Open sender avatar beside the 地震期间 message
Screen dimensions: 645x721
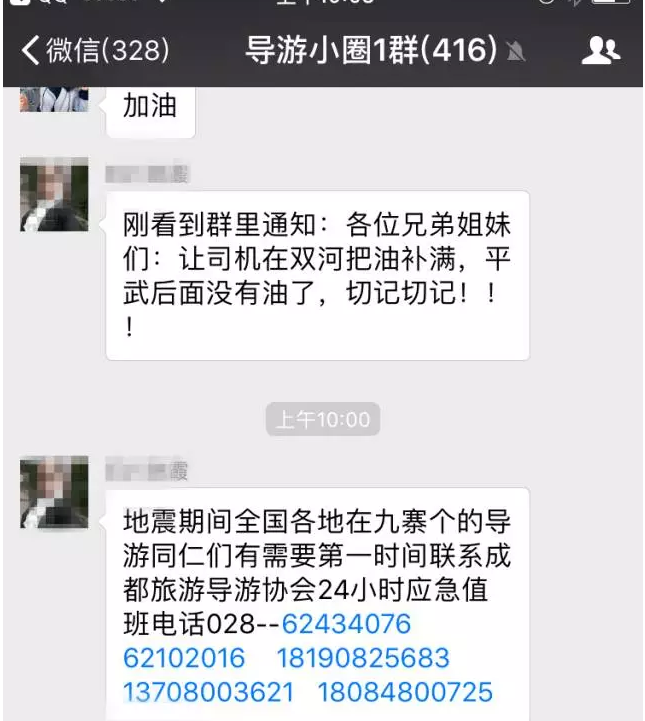pos(54,492)
